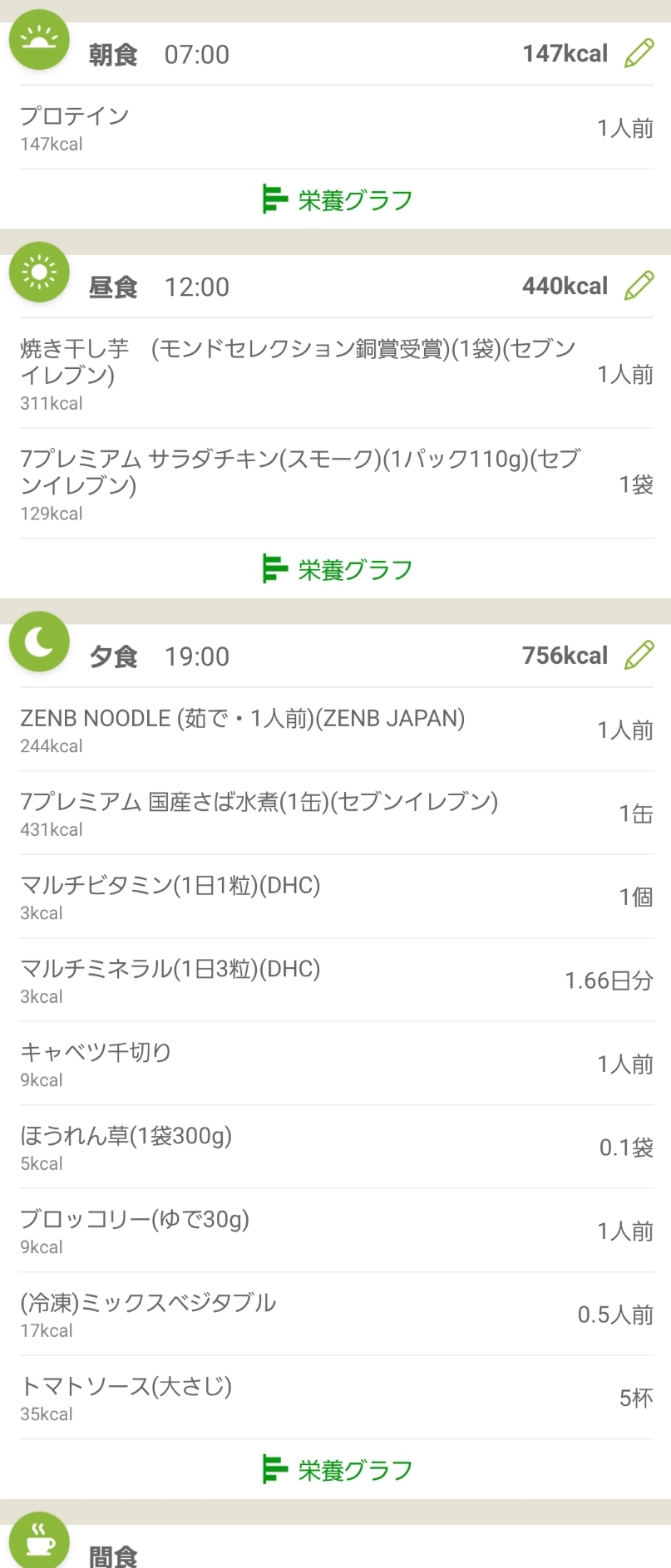Edit the 夕食 dinner entry
Image resolution: width=671 pixels, height=1568 pixels.
(x=639, y=656)
